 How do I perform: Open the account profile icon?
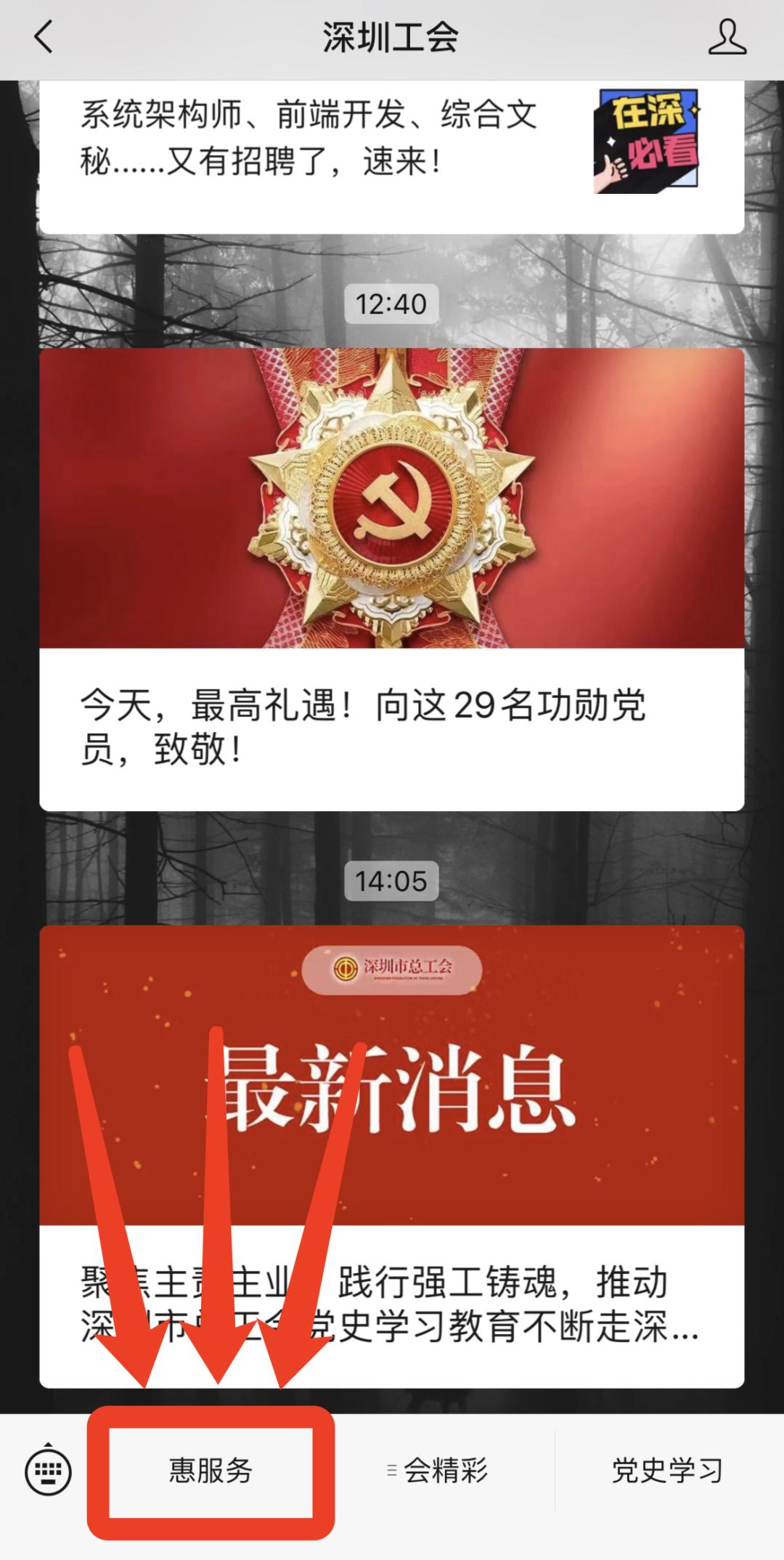(727, 37)
